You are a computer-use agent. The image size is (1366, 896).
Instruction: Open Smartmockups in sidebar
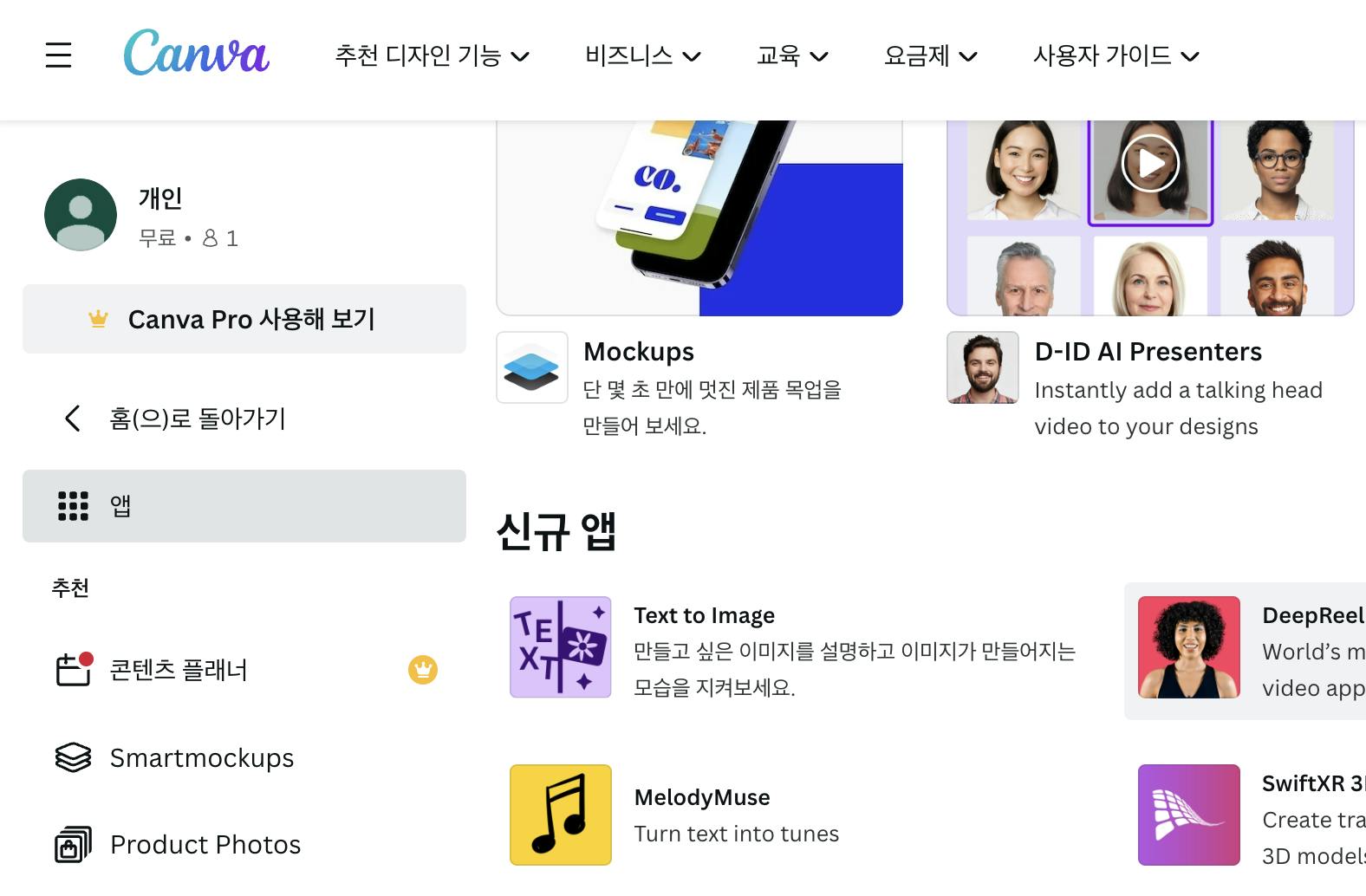click(x=201, y=758)
